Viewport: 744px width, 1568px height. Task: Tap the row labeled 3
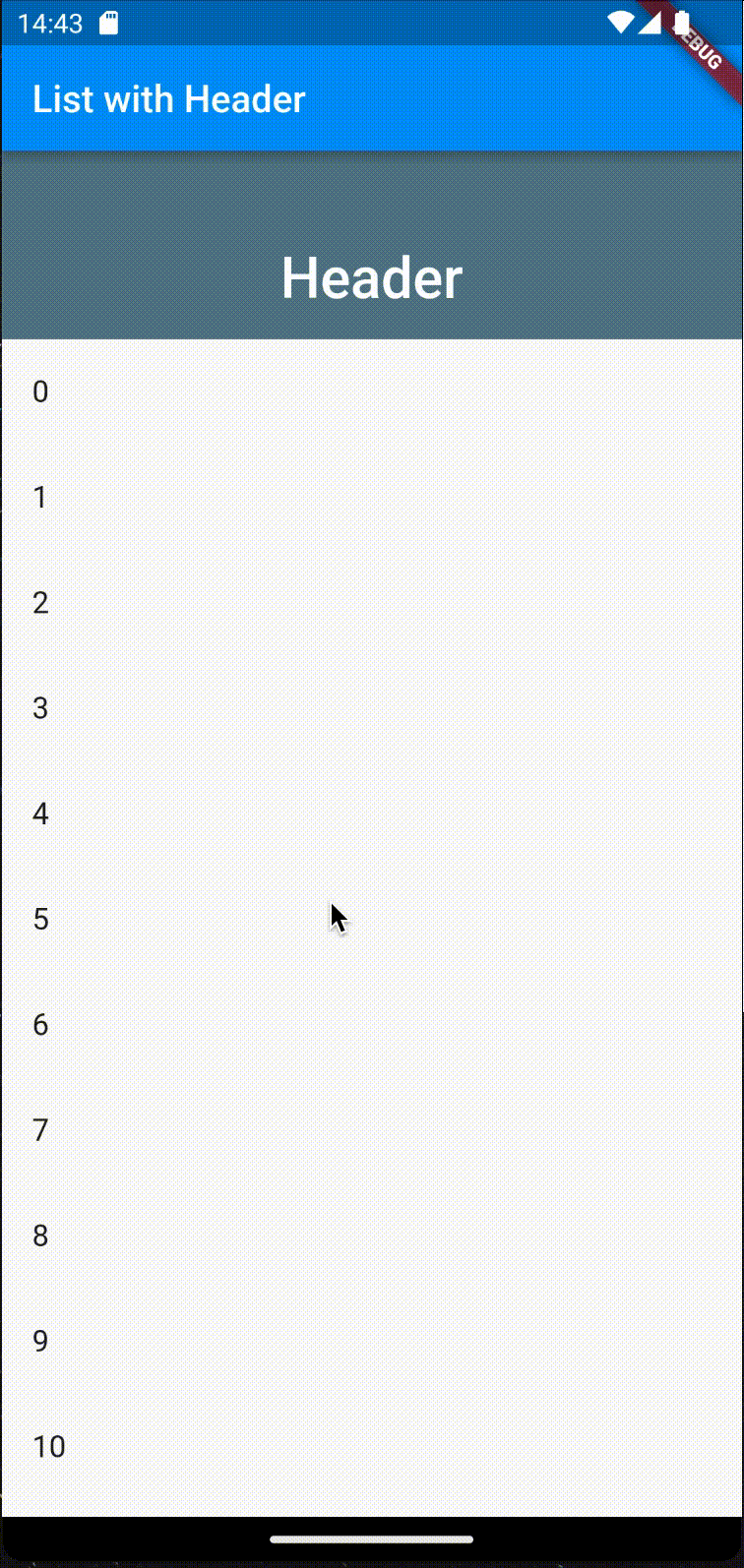(372, 707)
